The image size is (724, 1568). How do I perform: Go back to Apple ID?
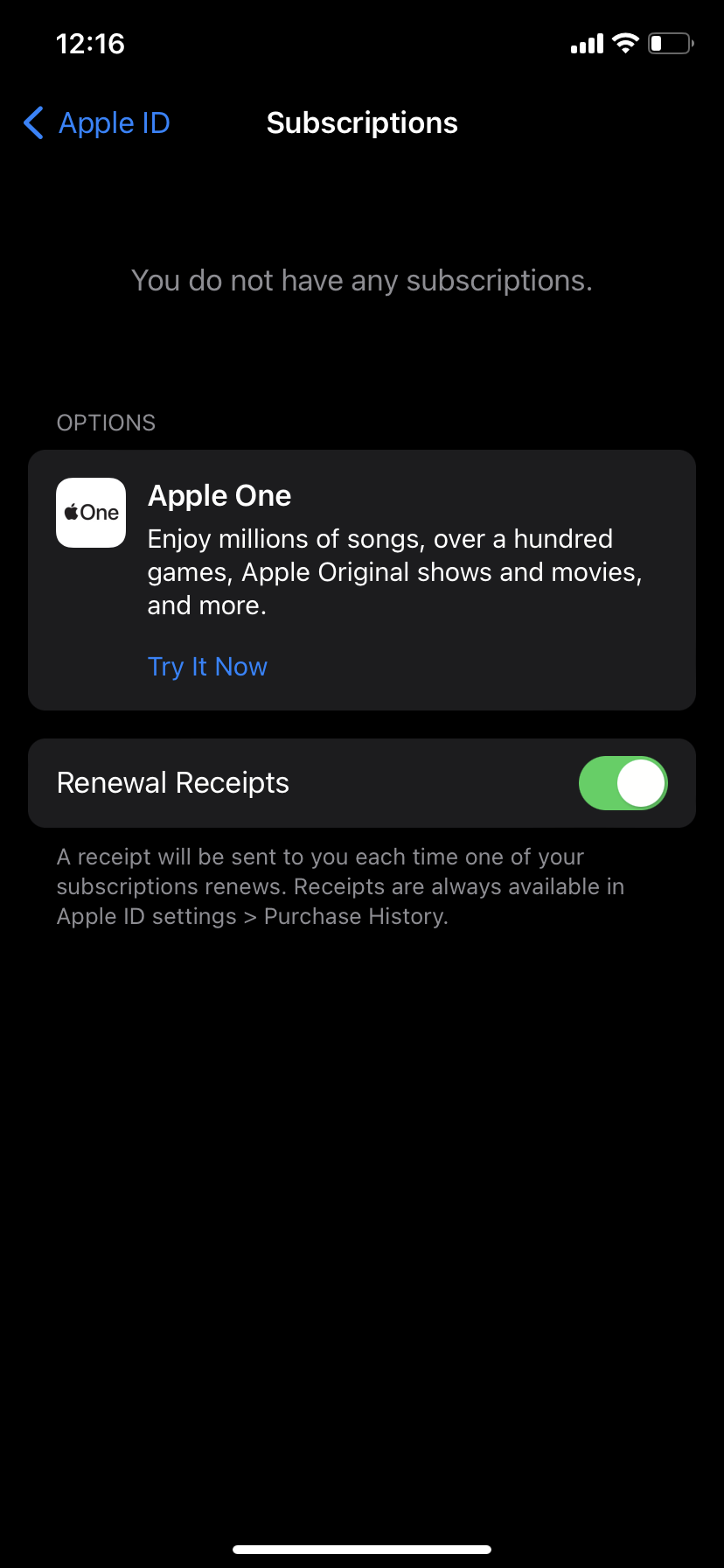coord(96,123)
